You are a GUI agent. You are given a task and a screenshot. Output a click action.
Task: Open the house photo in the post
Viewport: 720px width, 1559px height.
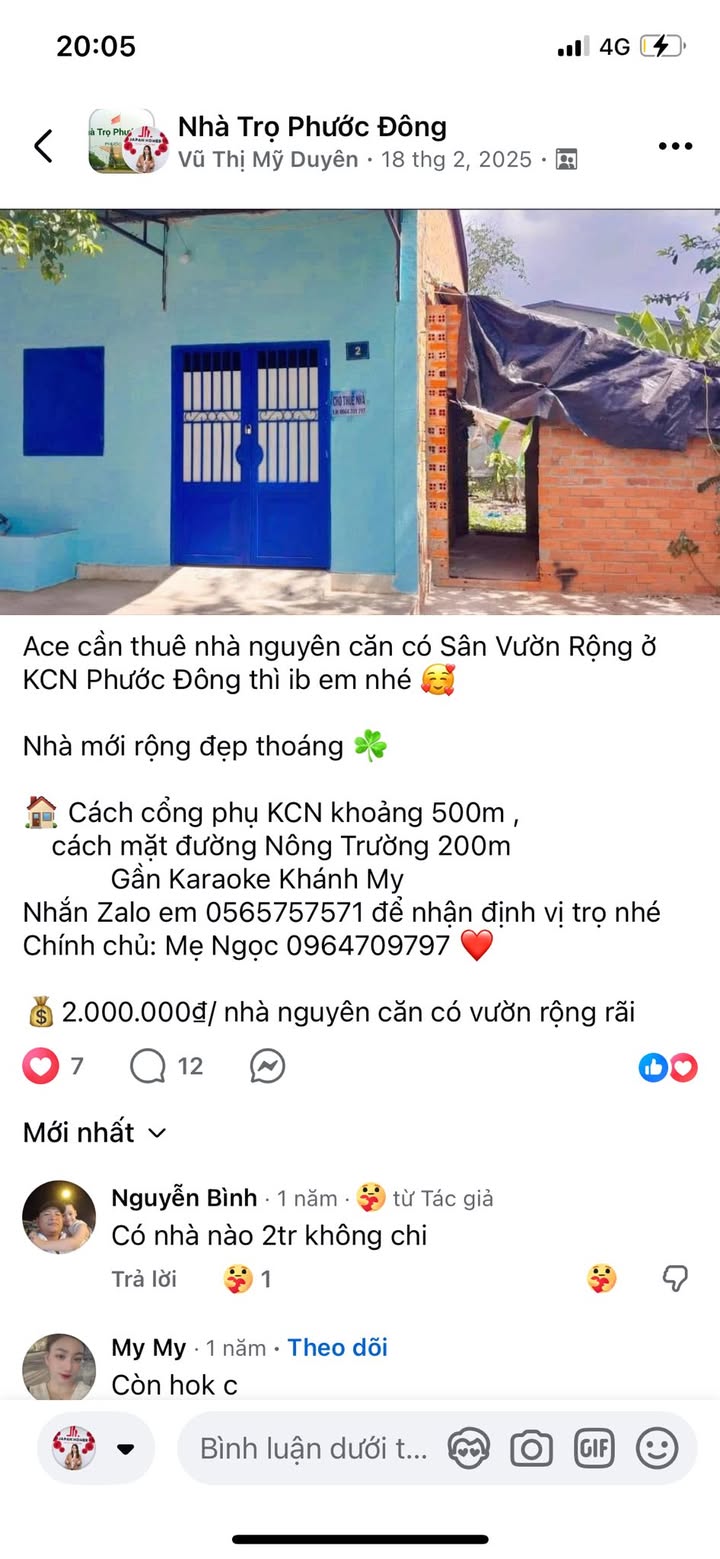point(360,411)
